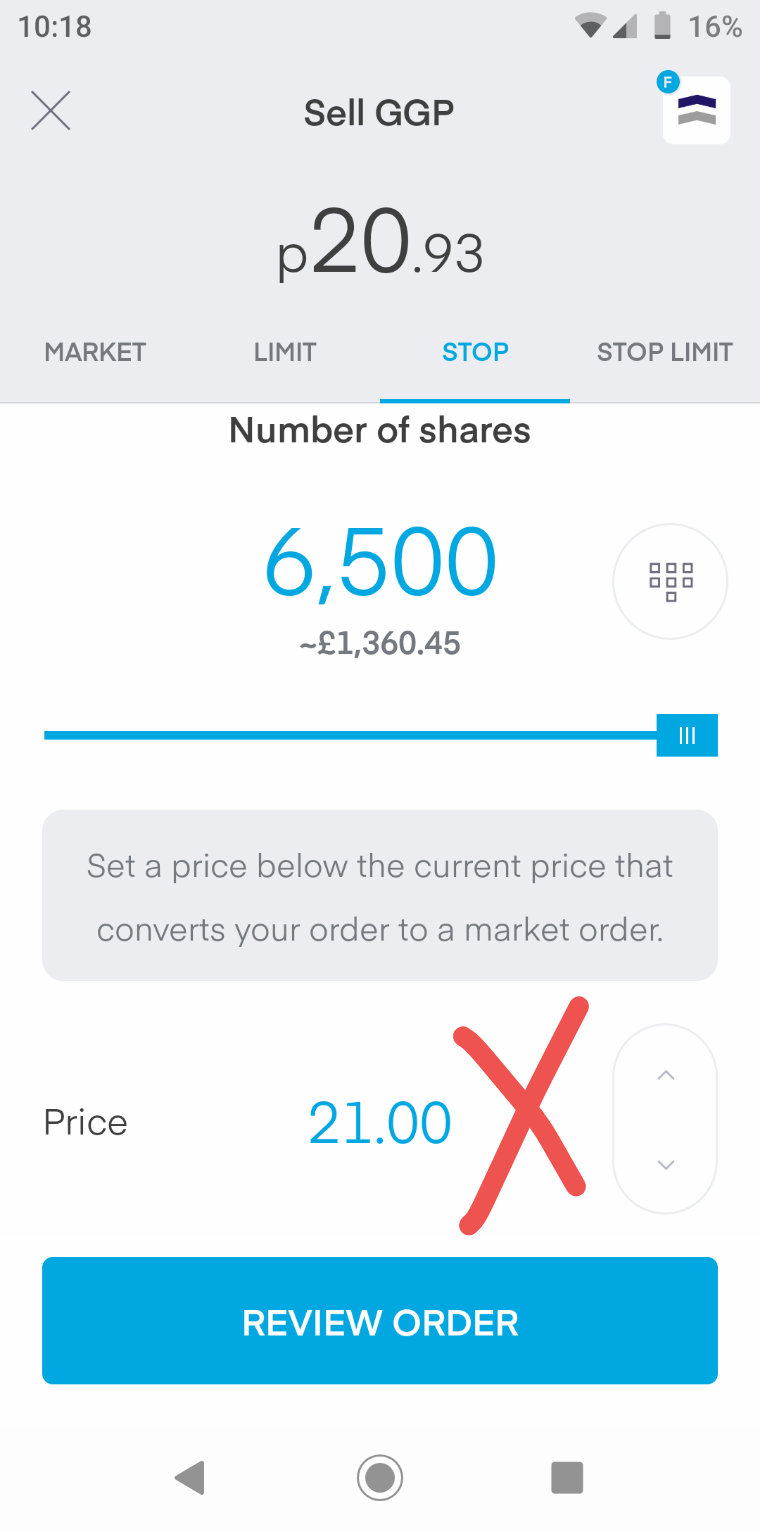The width and height of the screenshot is (760, 1529).
Task: Switch to the Stop Limit tab
Action: (x=664, y=352)
